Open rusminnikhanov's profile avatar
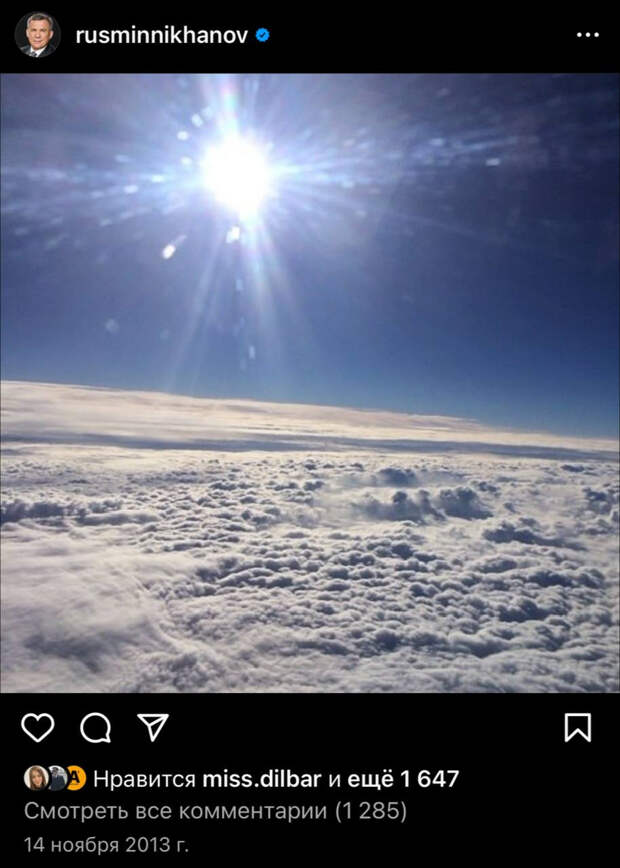Screen dimensions: 620x868 pyautogui.click(x=37, y=35)
